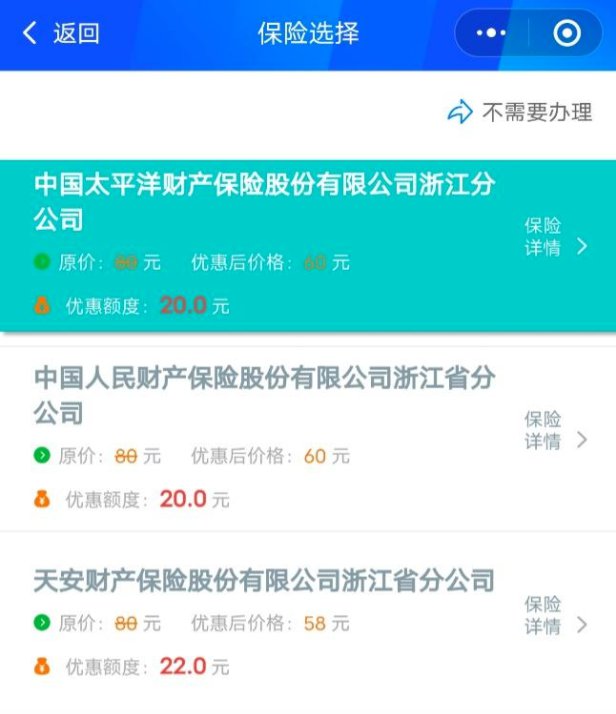View 保险详情 for 中国太平洋财产保险
The height and width of the screenshot is (714, 616).
pyautogui.click(x=556, y=237)
